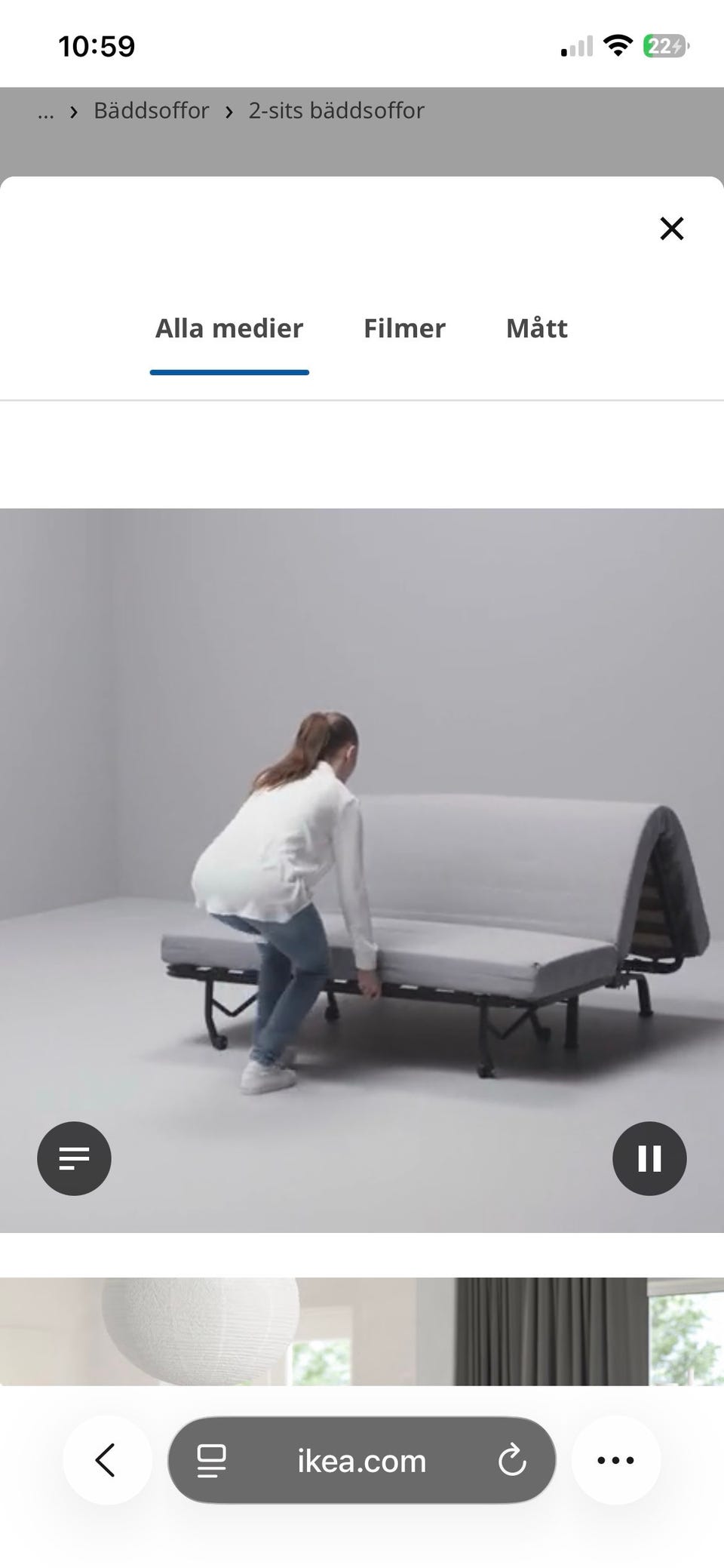Reload the ikea.com page

(512, 1460)
